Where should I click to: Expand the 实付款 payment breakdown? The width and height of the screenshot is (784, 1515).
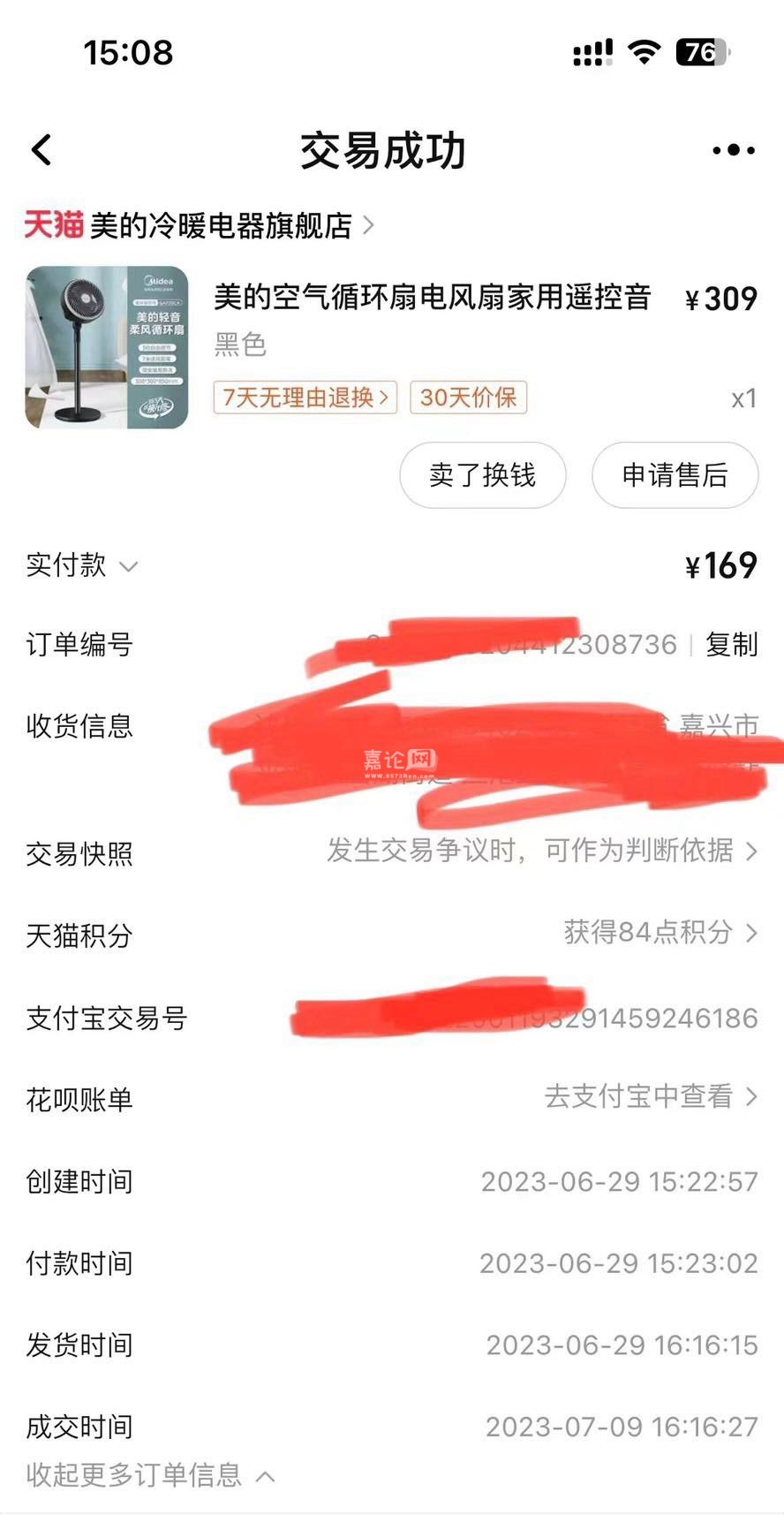[82, 565]
